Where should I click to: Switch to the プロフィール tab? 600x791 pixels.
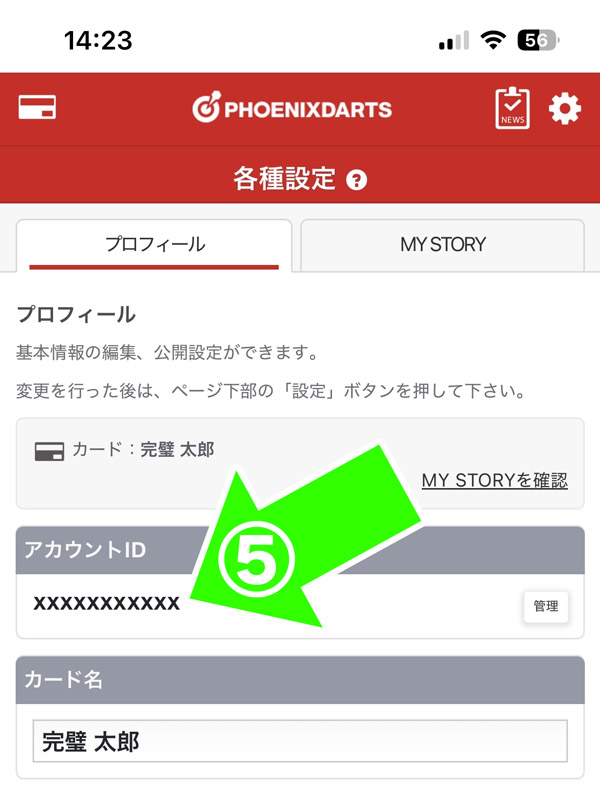pos(155,244)
